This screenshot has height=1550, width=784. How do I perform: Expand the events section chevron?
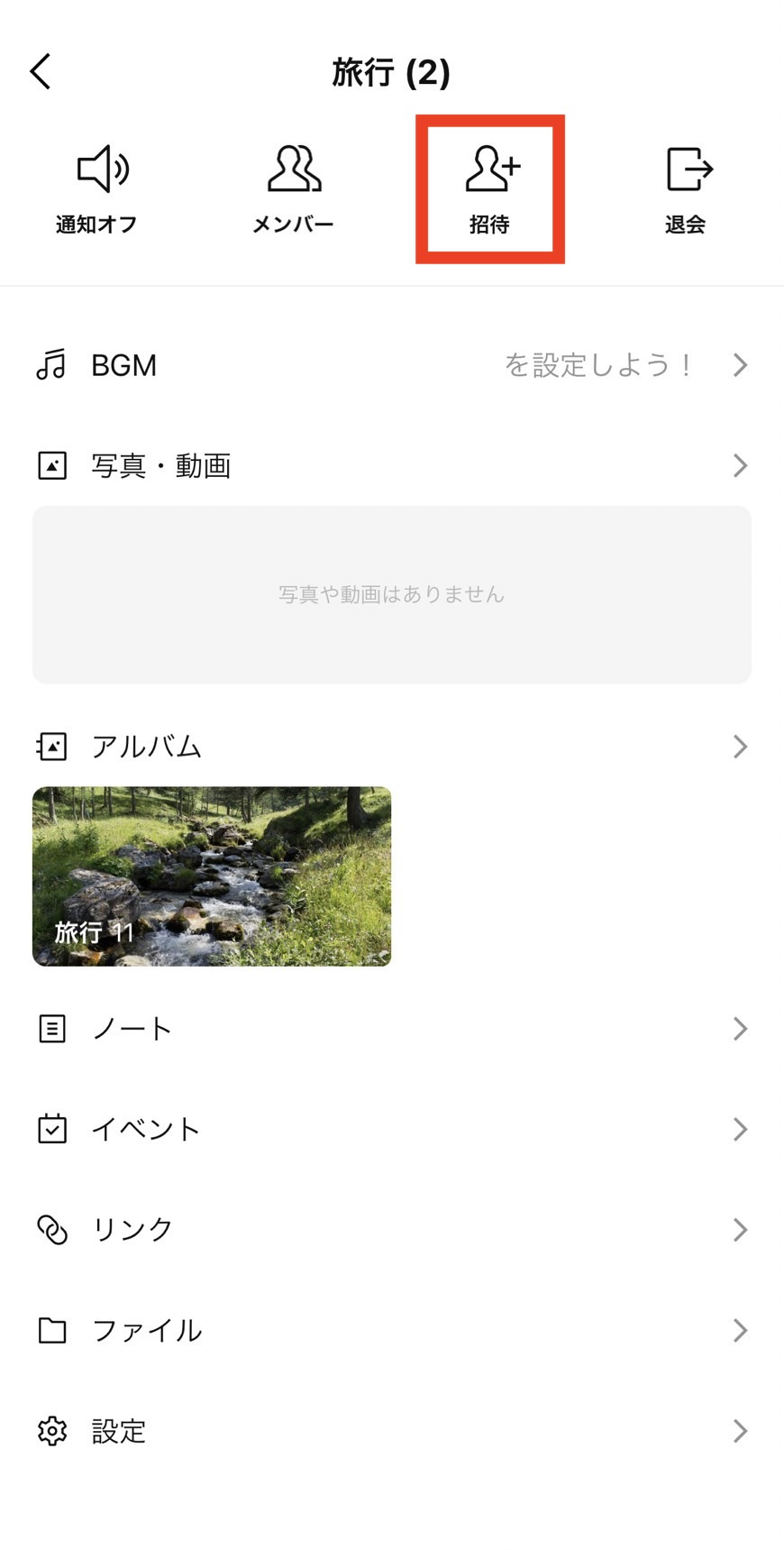[741, 1128]
